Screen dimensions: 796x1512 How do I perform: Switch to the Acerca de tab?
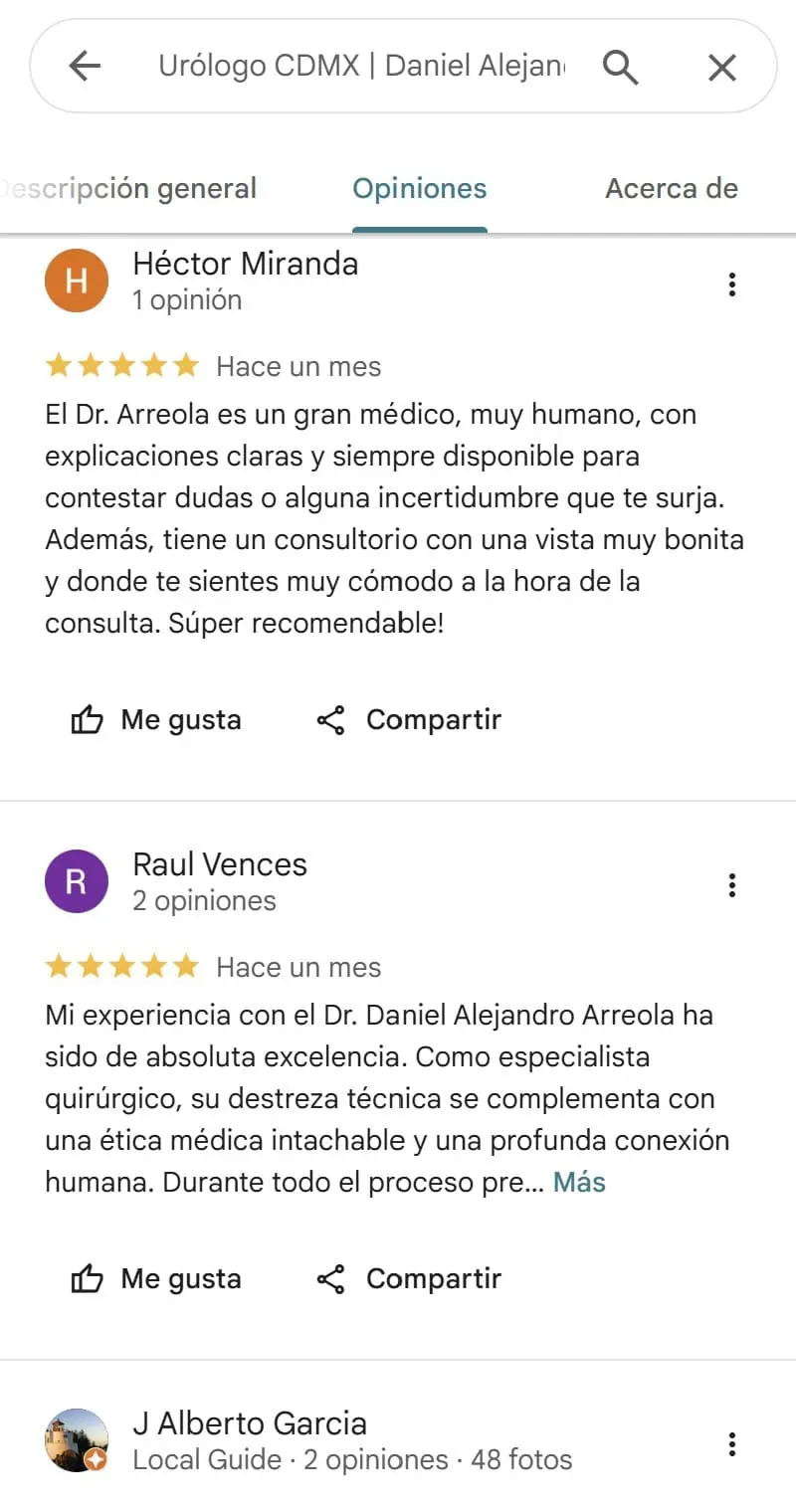pos(671,188)
